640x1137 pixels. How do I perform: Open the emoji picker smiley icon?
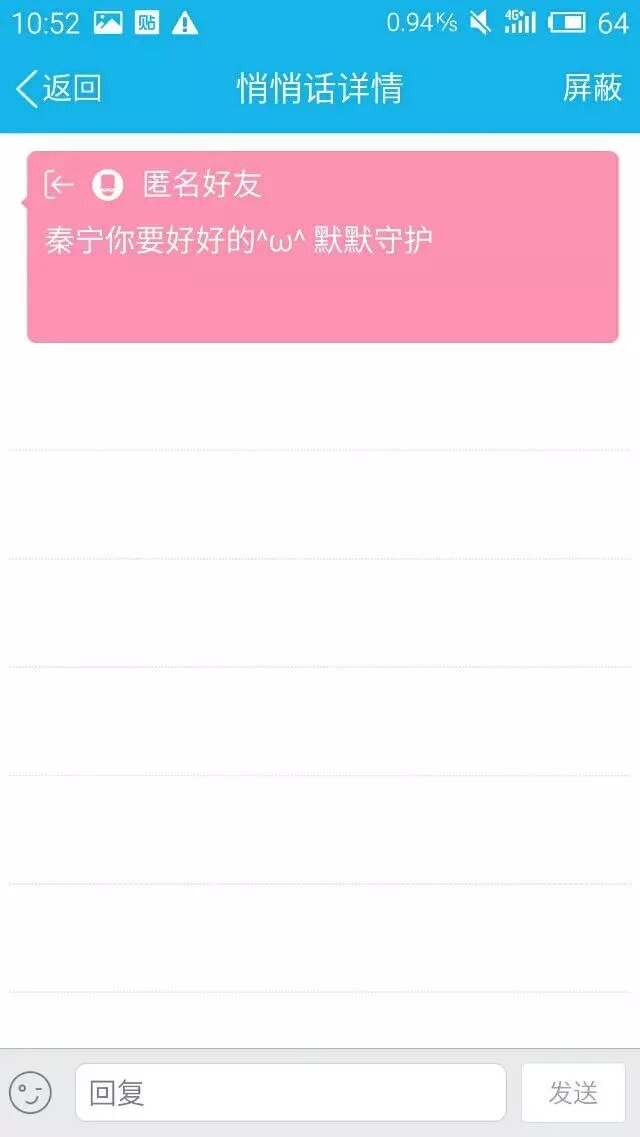click(30, 1092)
